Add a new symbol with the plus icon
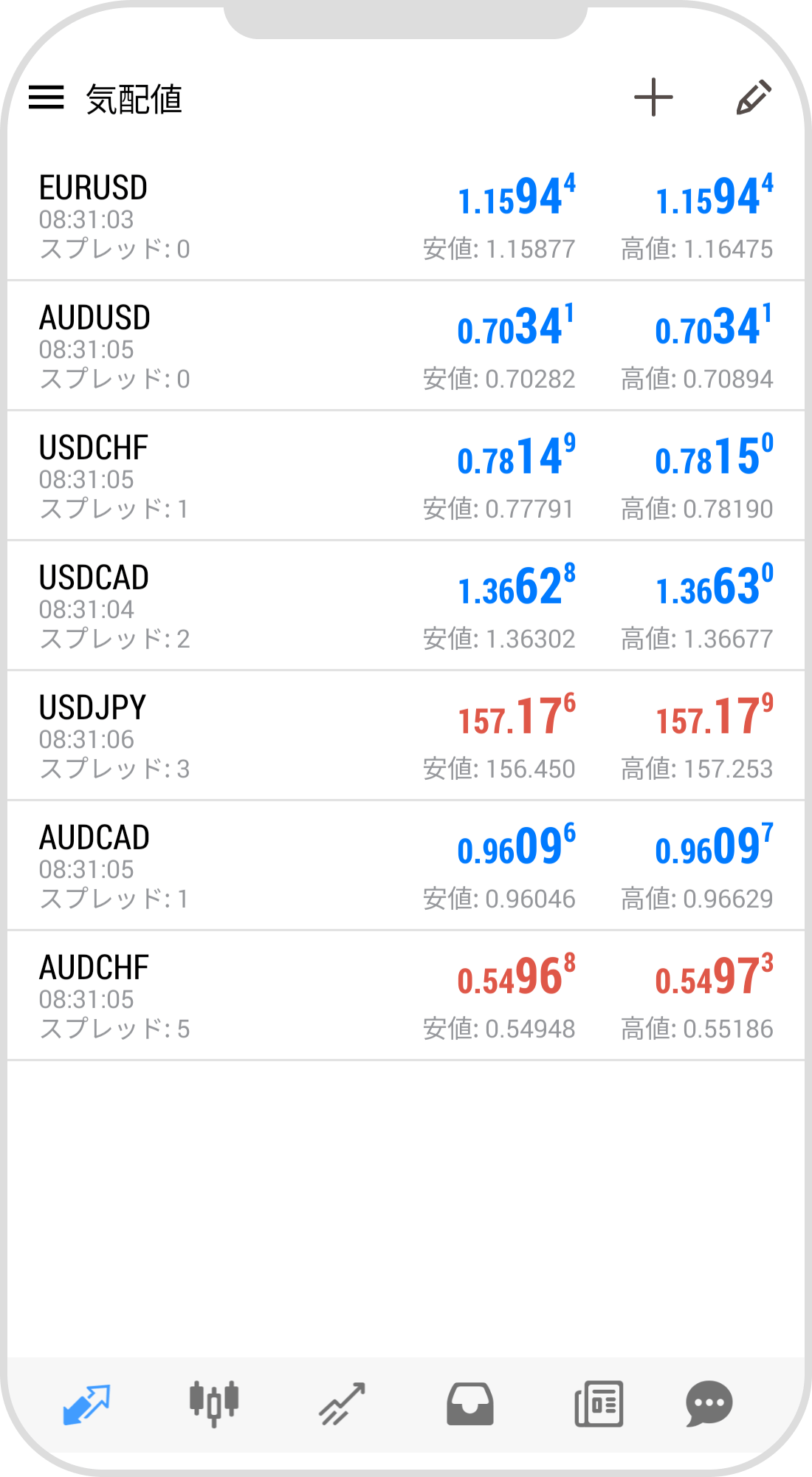The image size is (812, 1477). (654, 97)
